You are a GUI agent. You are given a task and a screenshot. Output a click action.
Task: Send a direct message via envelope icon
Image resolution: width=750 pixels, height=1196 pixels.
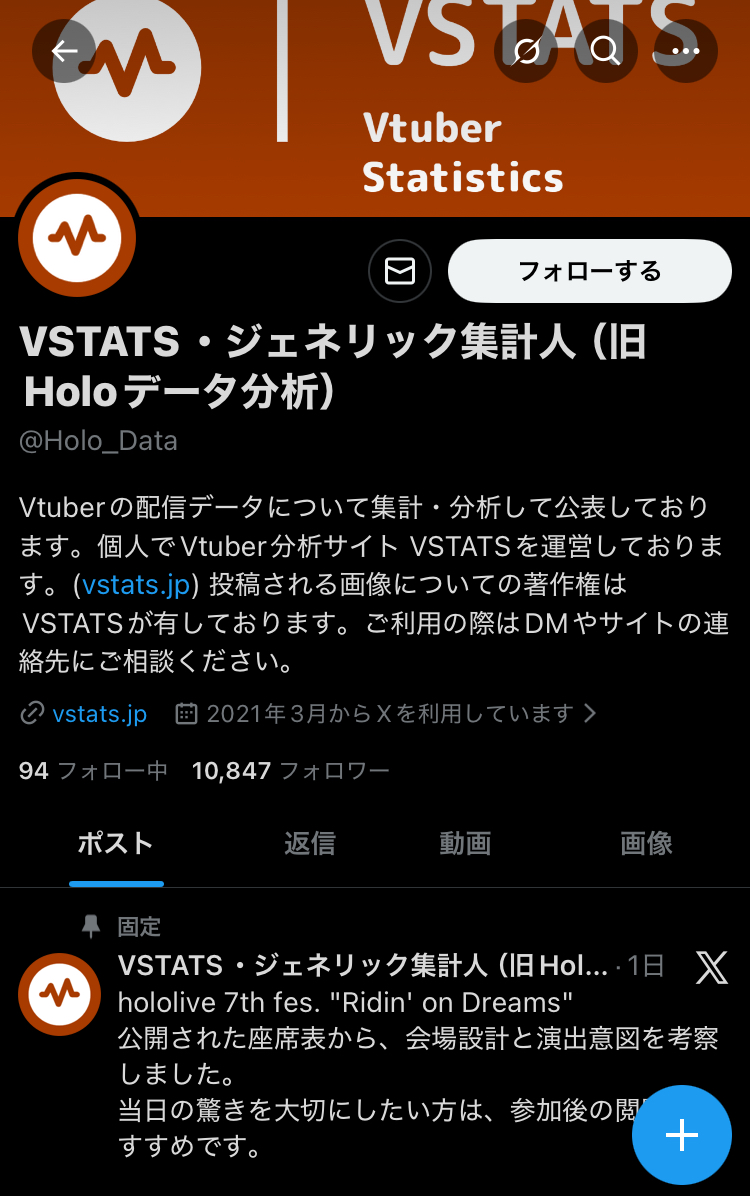(400, 271)
